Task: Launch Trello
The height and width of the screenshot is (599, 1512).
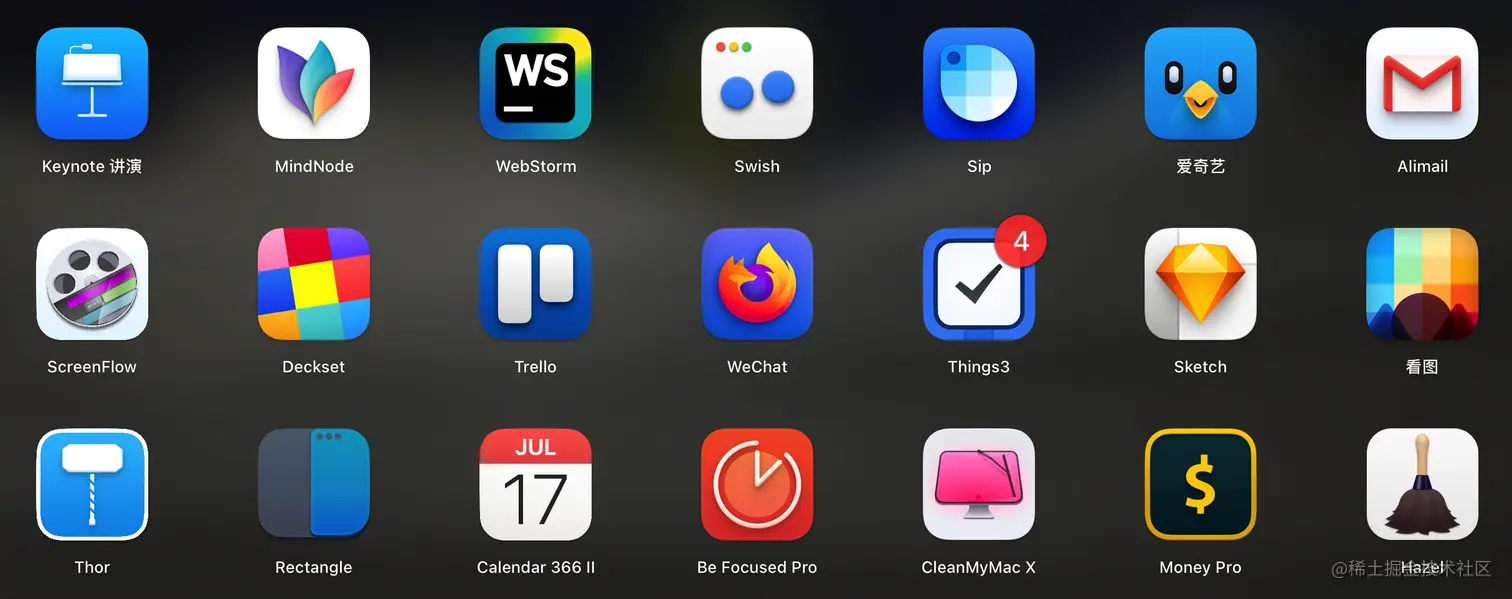Action: 536,284
